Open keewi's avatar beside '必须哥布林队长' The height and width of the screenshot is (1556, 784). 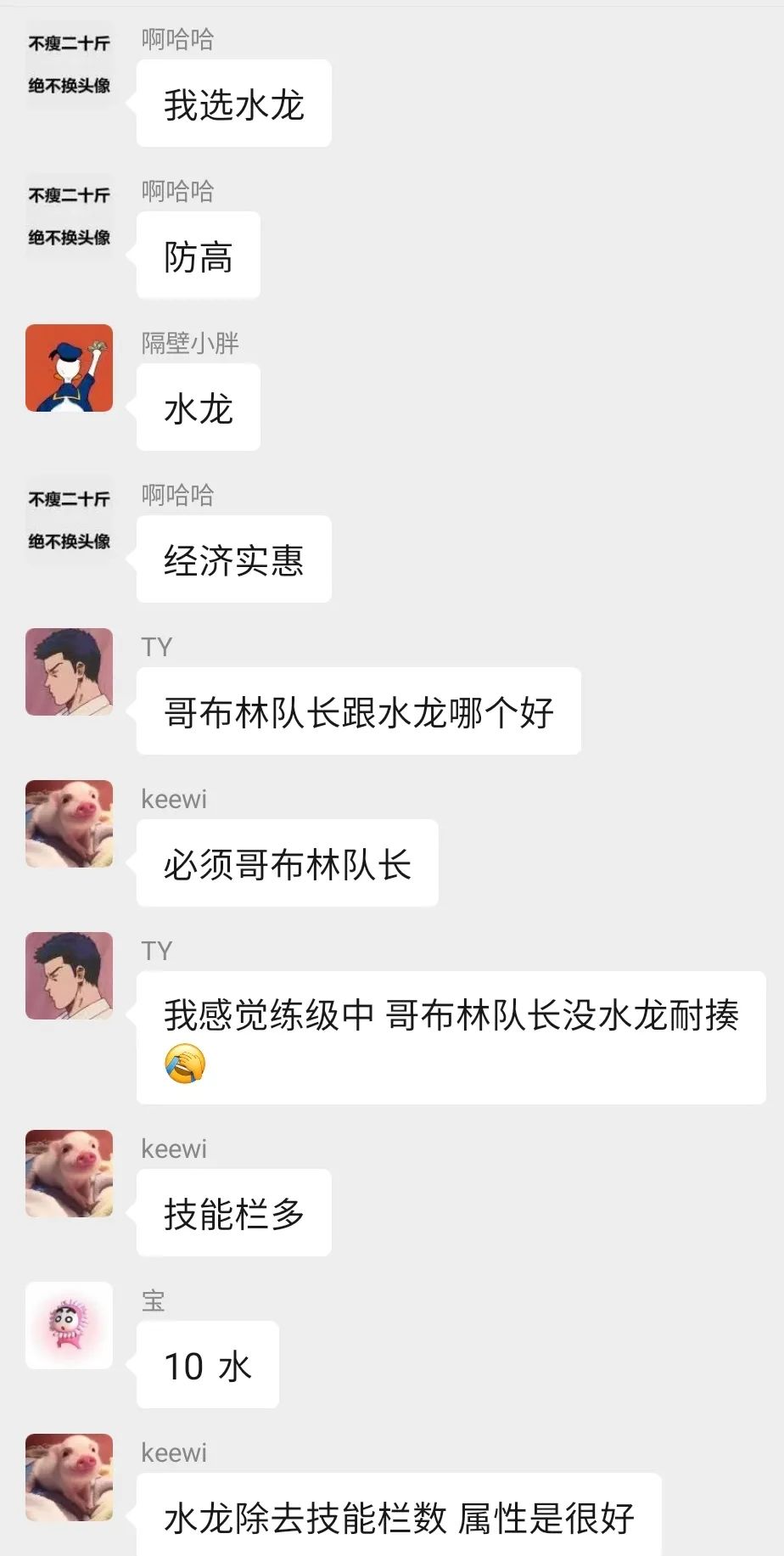click(69, 823)
